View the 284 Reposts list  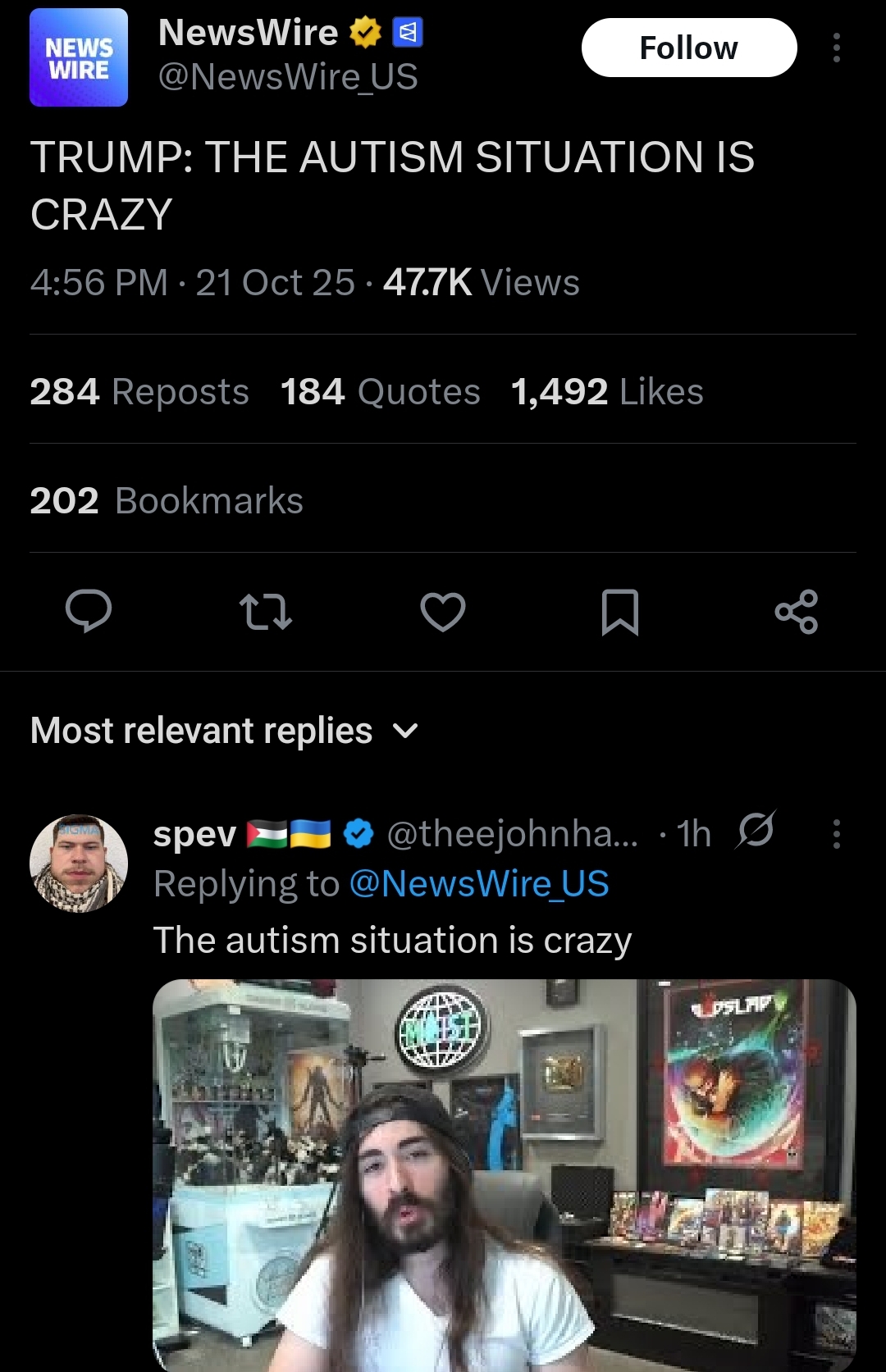[x=139, y=391]
